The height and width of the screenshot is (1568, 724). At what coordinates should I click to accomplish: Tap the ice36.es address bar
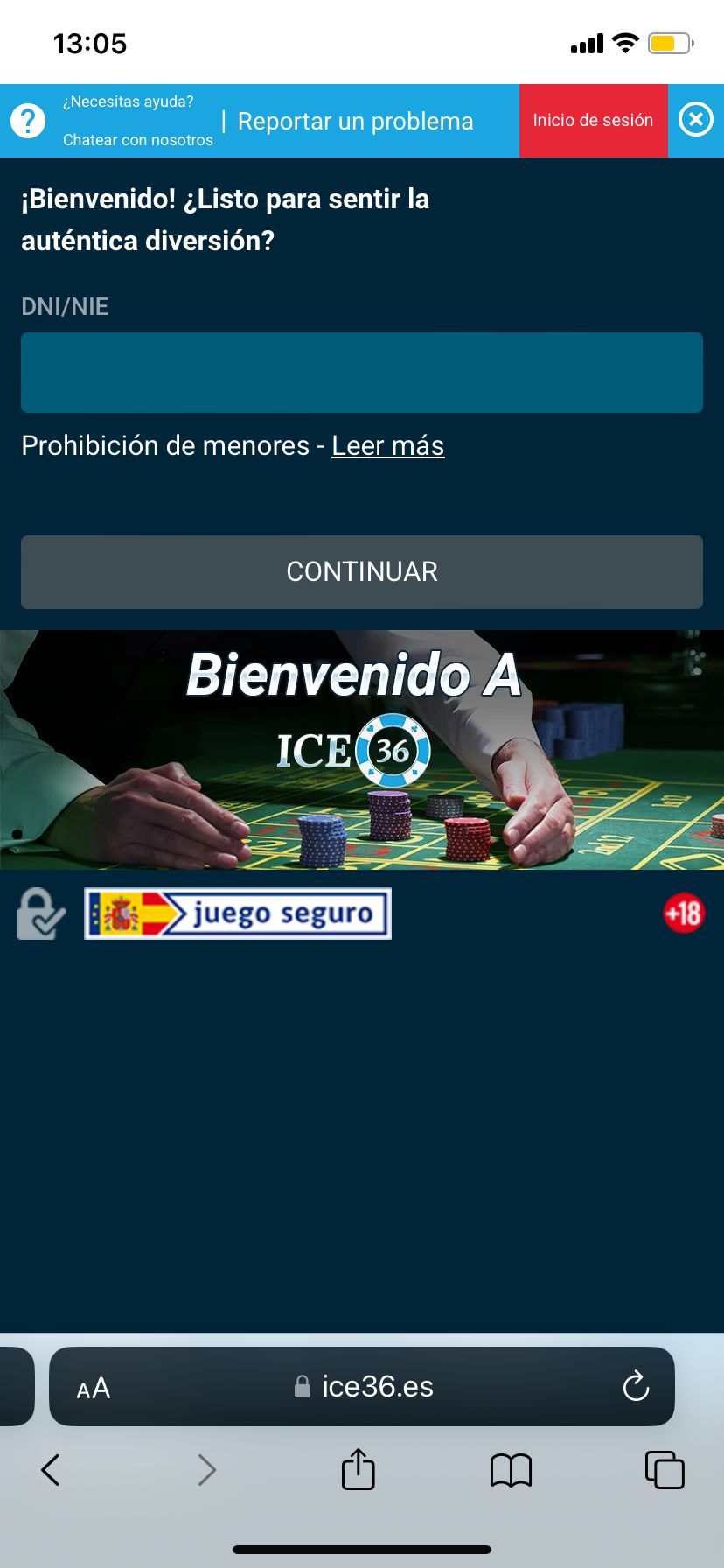(x=377, y=1387)
